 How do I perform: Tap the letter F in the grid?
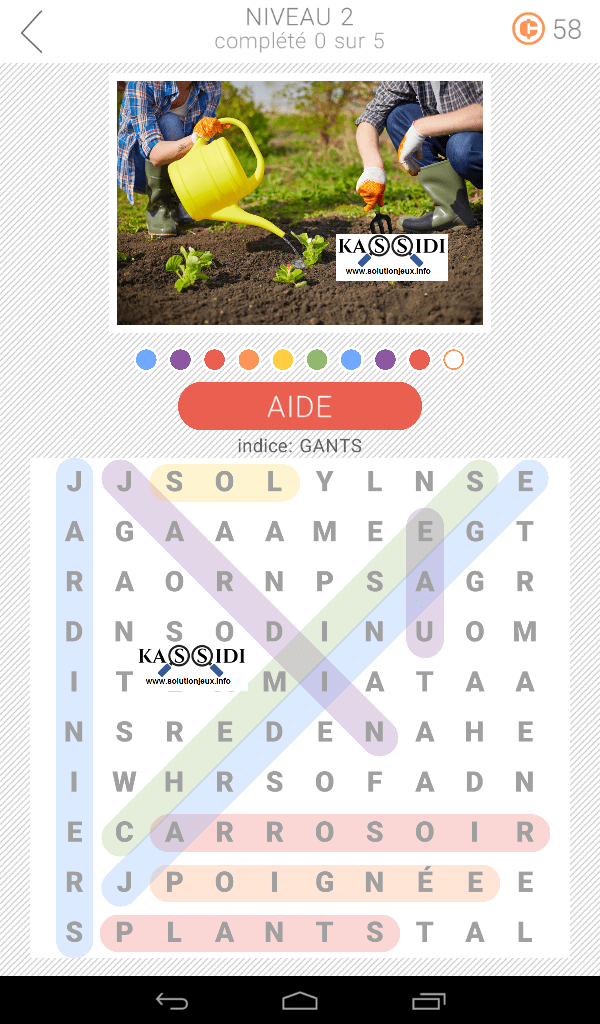pyautogui.click(x=375, y=782)
